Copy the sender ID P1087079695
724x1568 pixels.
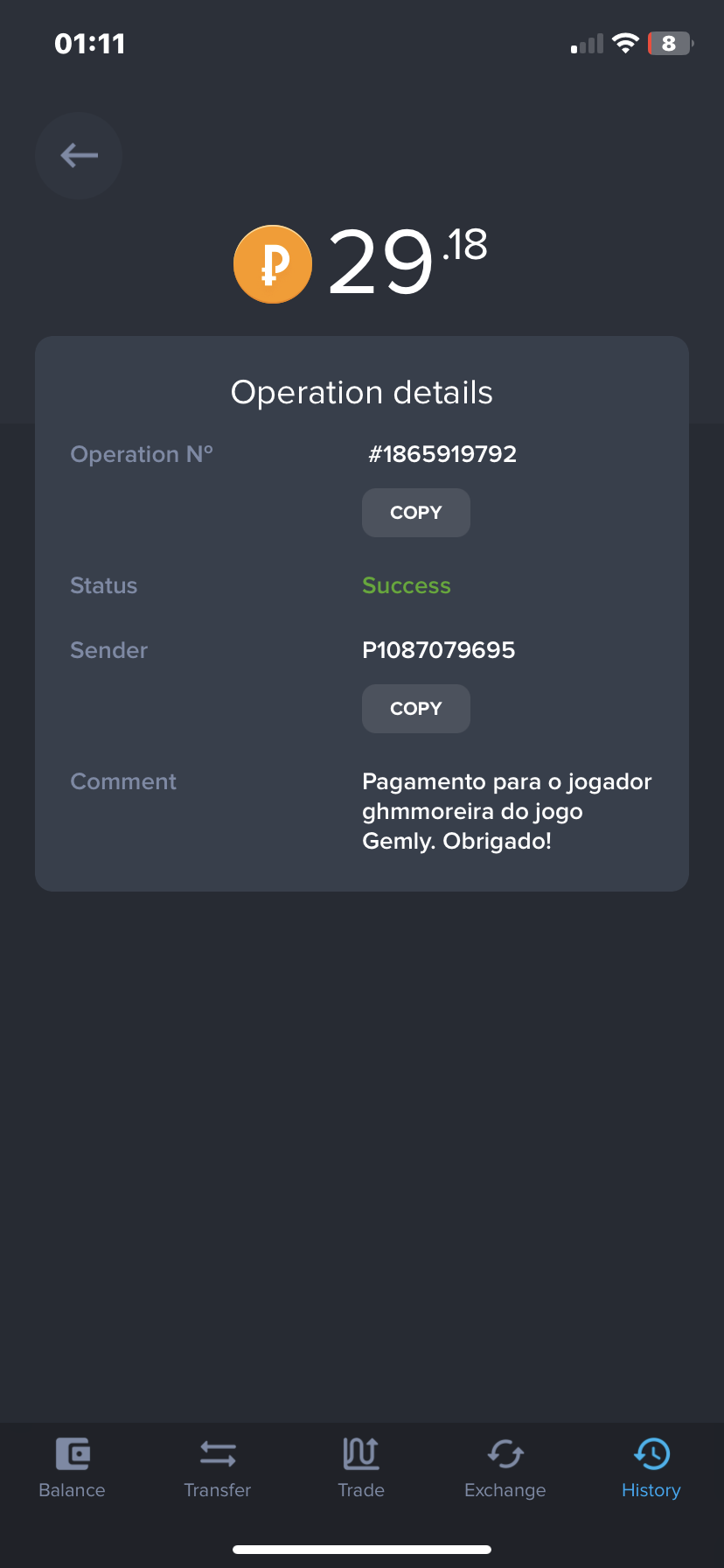pos(416,709)
